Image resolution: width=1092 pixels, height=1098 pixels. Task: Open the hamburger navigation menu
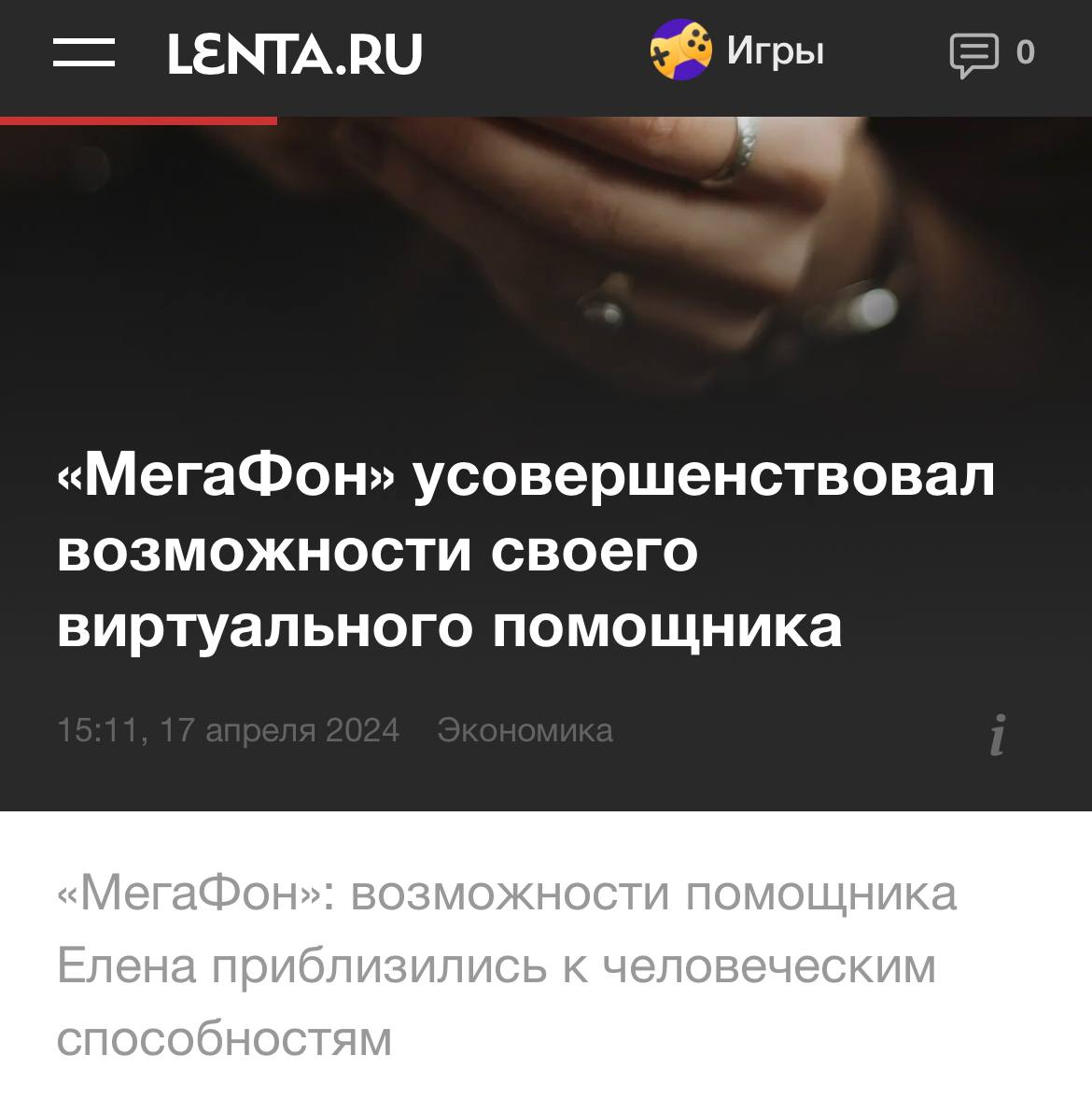pos(83,52)
